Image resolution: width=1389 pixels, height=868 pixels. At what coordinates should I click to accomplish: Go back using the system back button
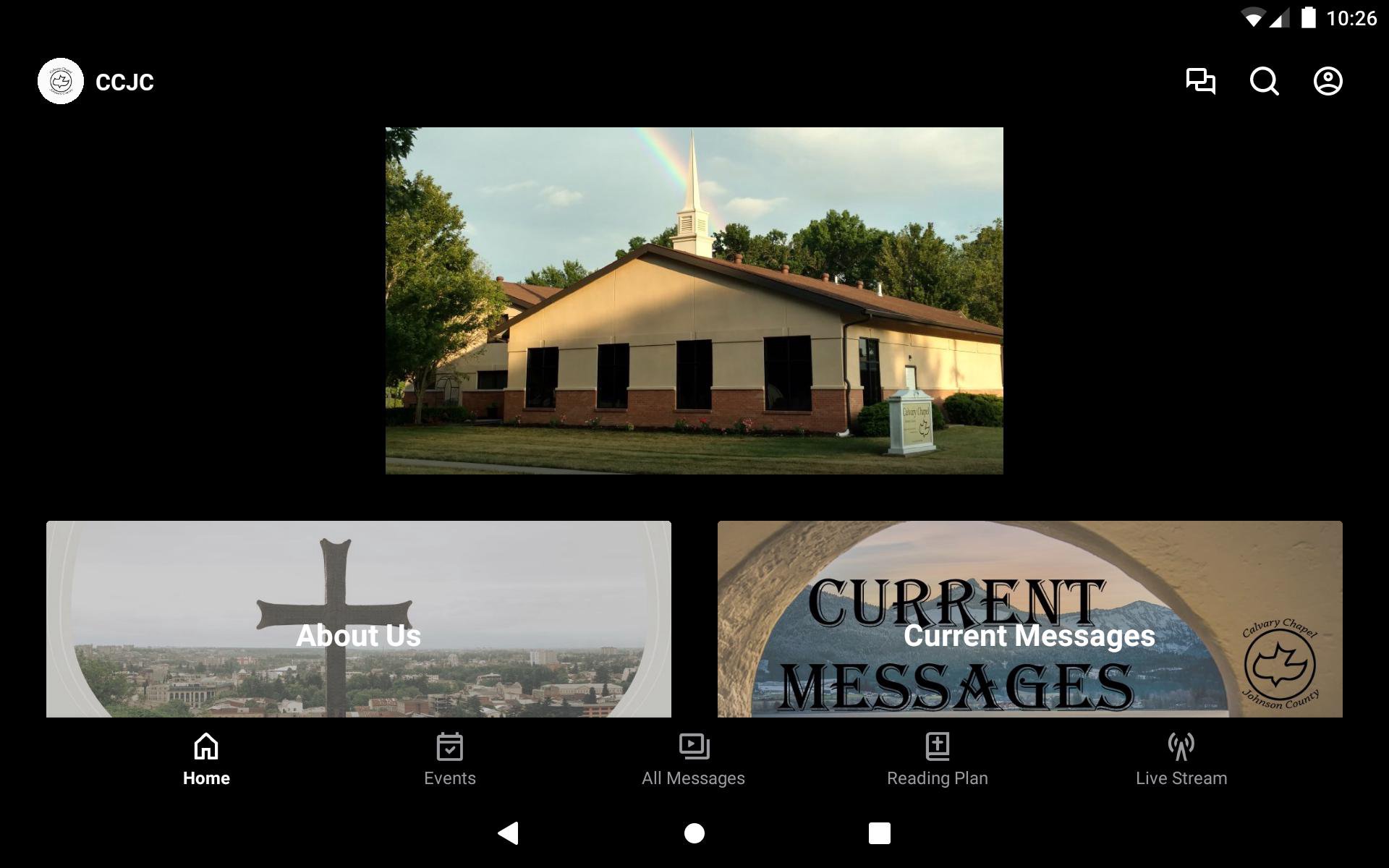(509, 833)
